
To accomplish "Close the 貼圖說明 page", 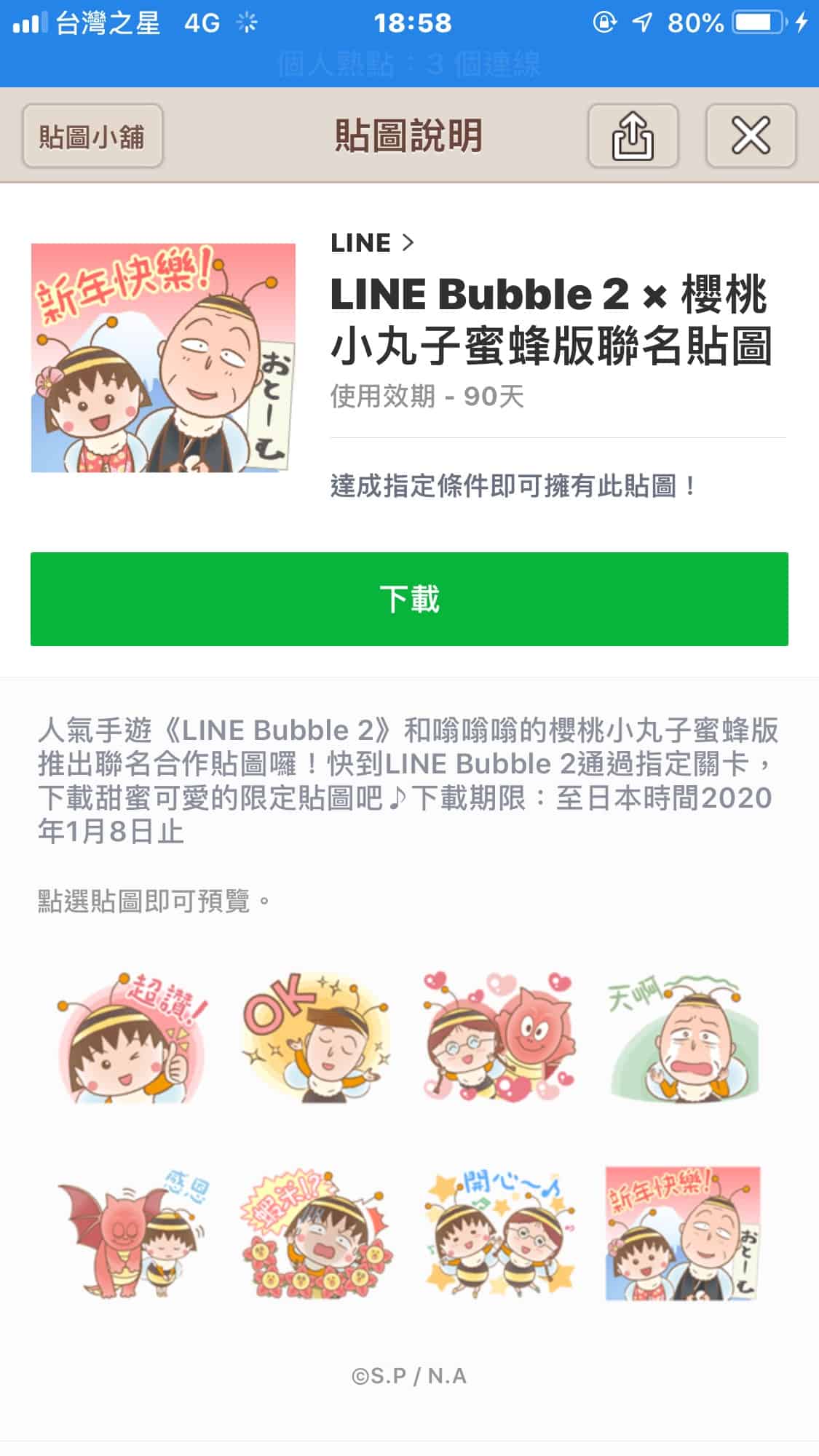I will click(x=751, y=136).
